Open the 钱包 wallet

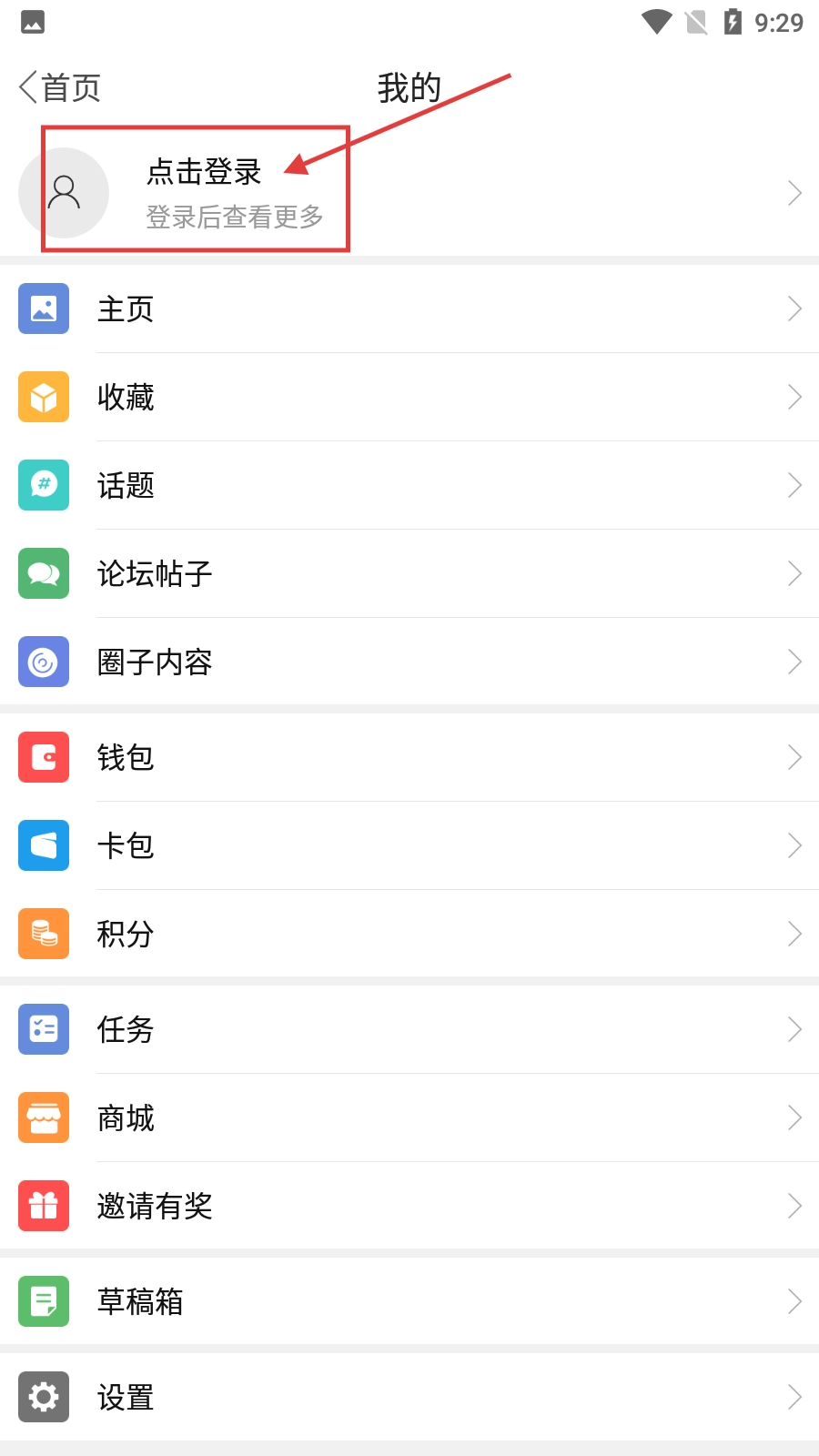pos(409,758)
